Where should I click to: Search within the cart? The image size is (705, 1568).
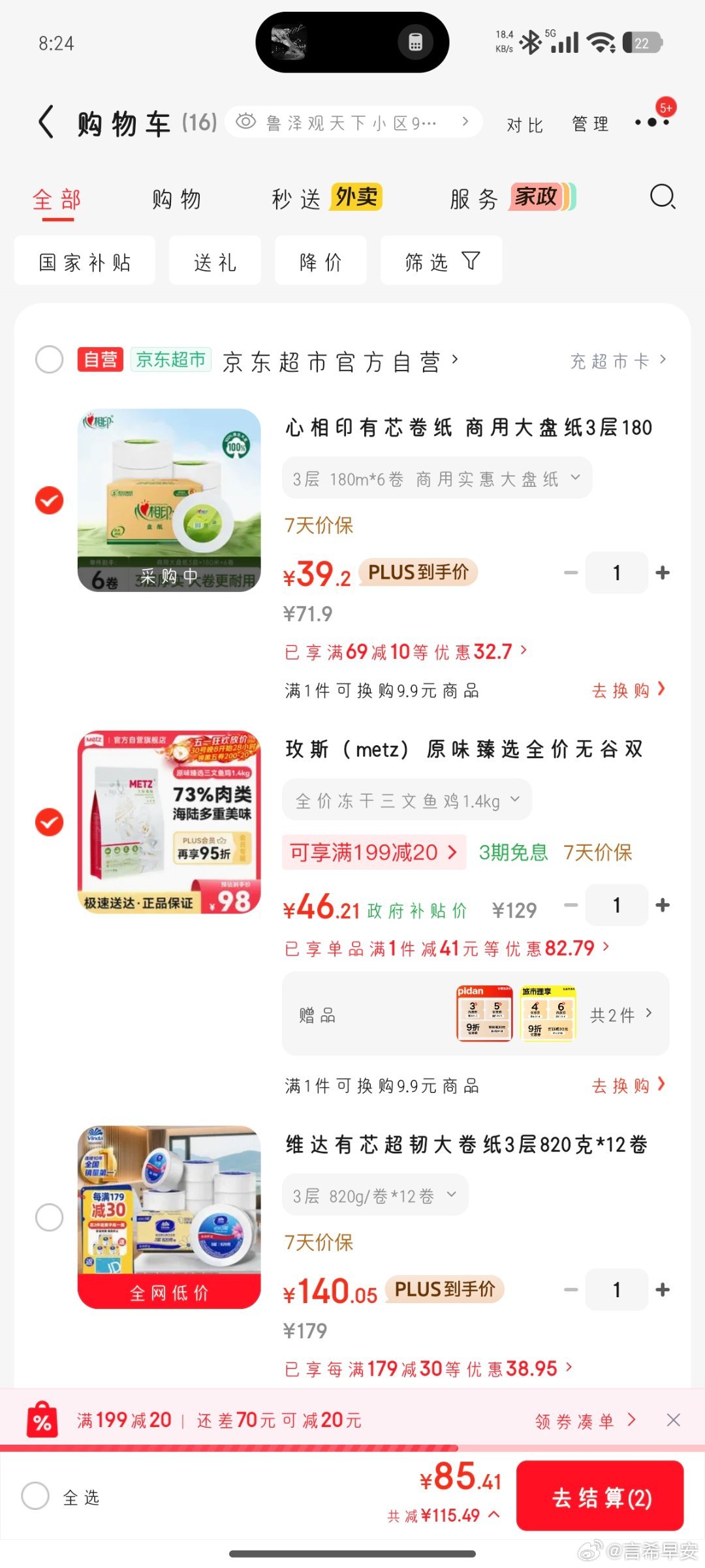tap(662, 196)
